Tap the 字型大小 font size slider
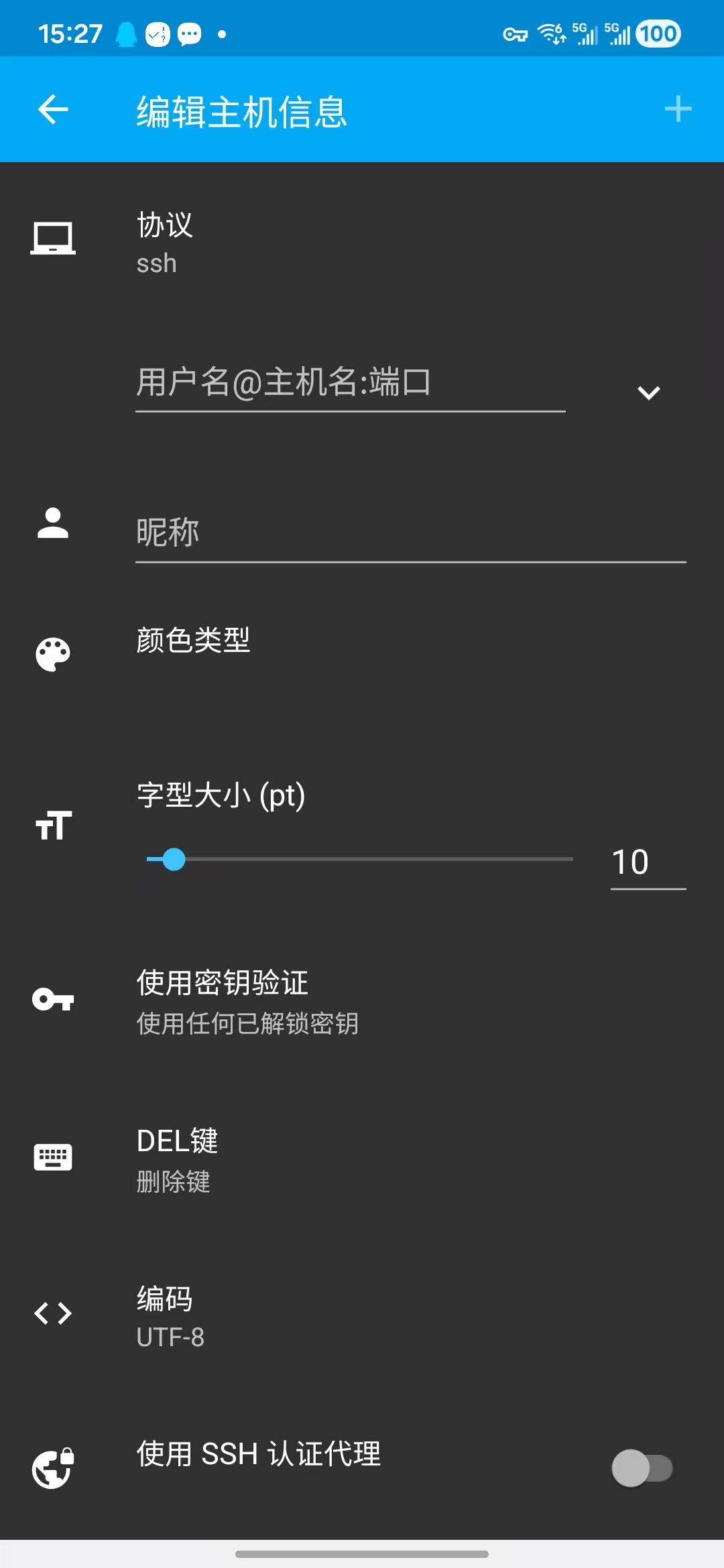Viewport: 724px width, 1568px height. coord(360,859)
